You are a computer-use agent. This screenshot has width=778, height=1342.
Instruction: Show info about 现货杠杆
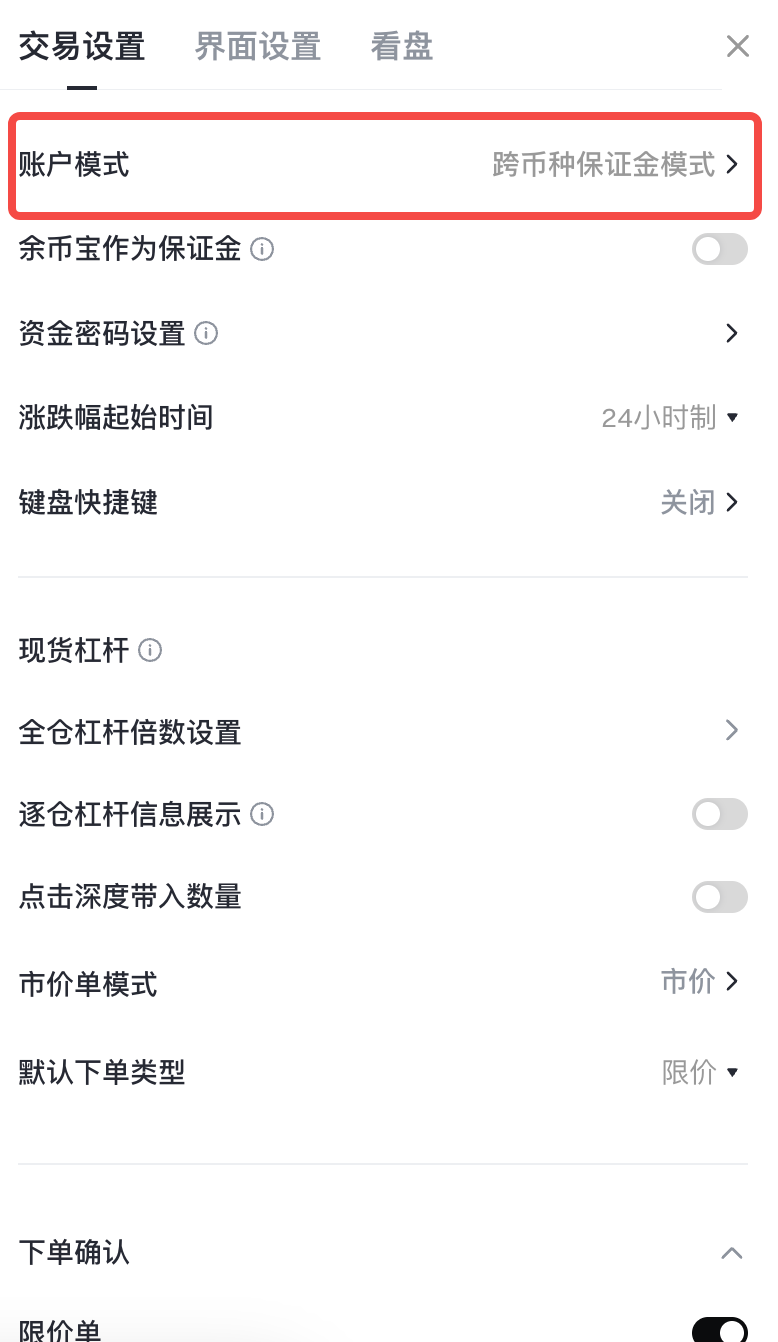tap(150, 651)
